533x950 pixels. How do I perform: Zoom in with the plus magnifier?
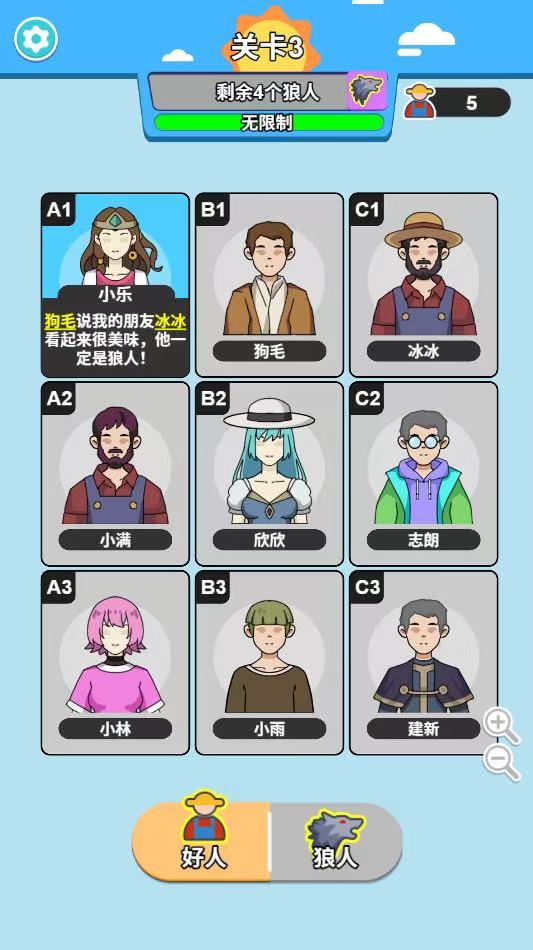tap(502, 726)
